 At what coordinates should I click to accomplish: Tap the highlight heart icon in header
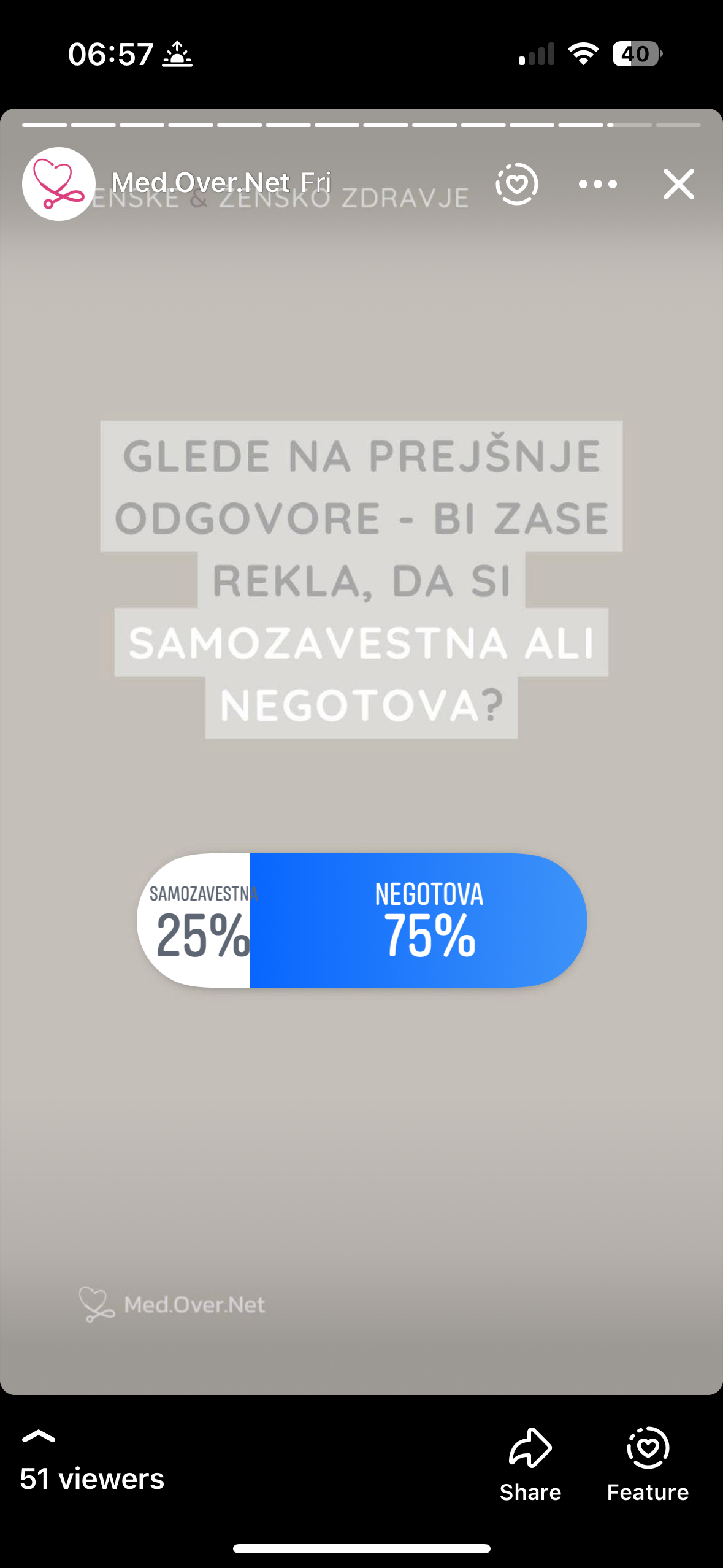tap(516, 183)
